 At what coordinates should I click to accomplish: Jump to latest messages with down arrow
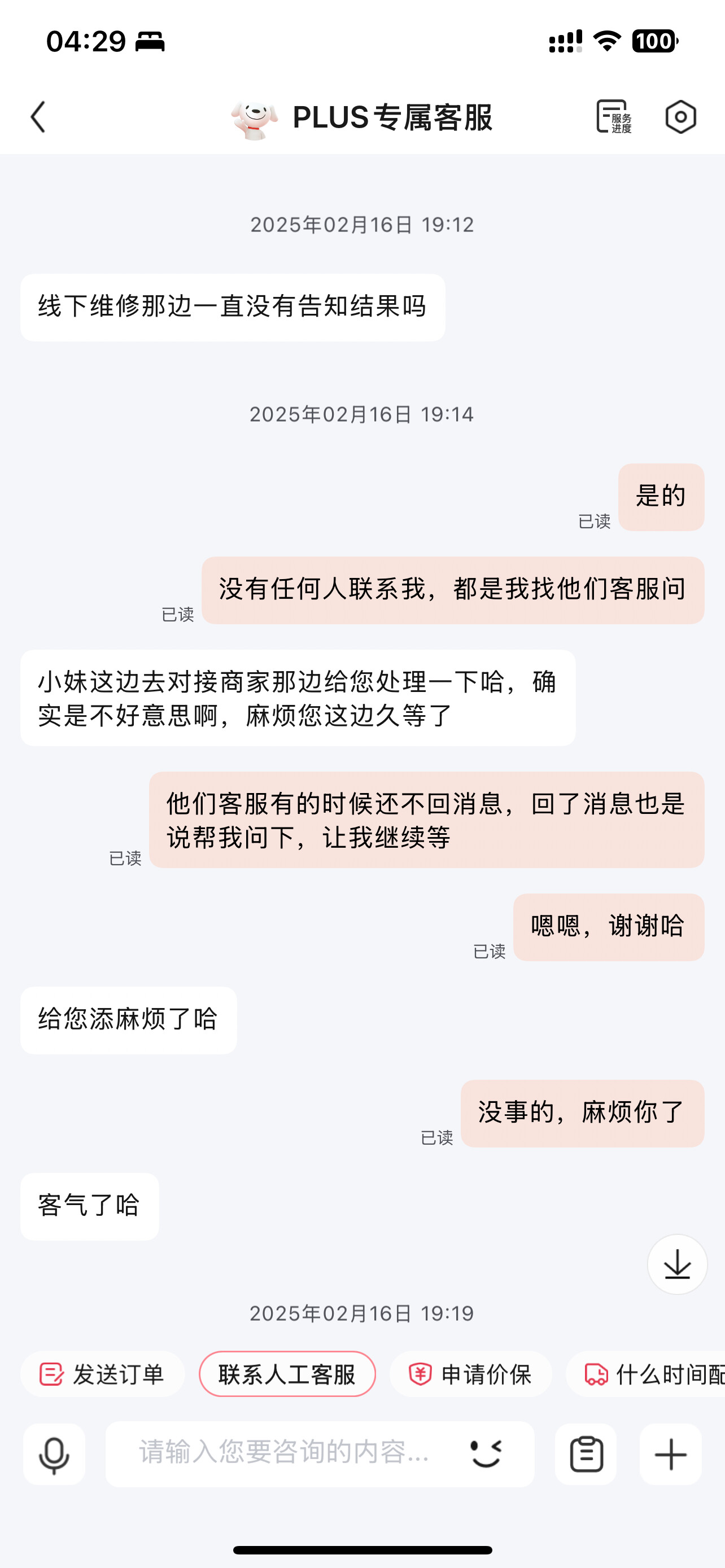pos(677,1264)
